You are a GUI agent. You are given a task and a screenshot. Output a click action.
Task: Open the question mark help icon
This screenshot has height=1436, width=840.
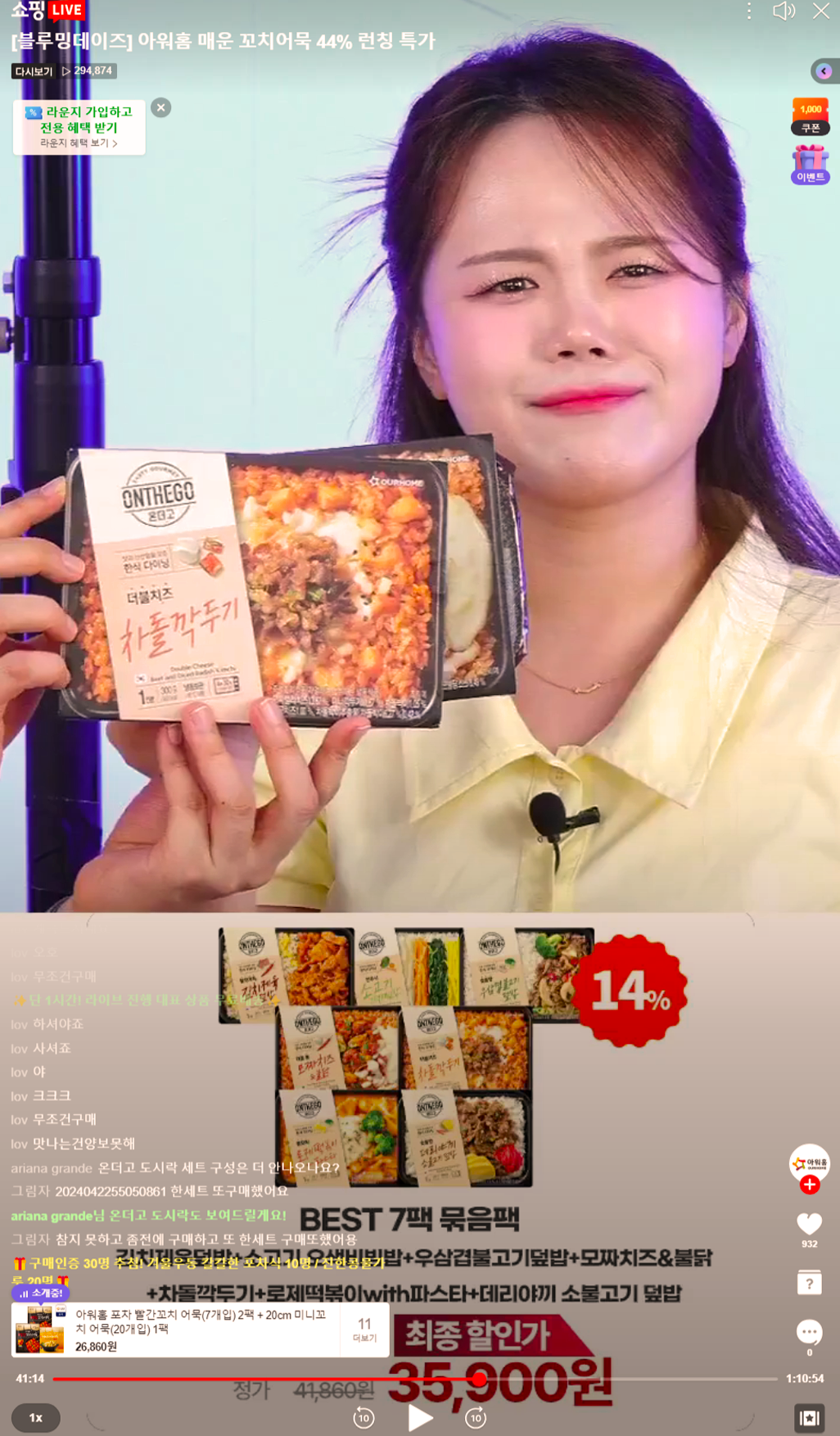coord(809,1282)
